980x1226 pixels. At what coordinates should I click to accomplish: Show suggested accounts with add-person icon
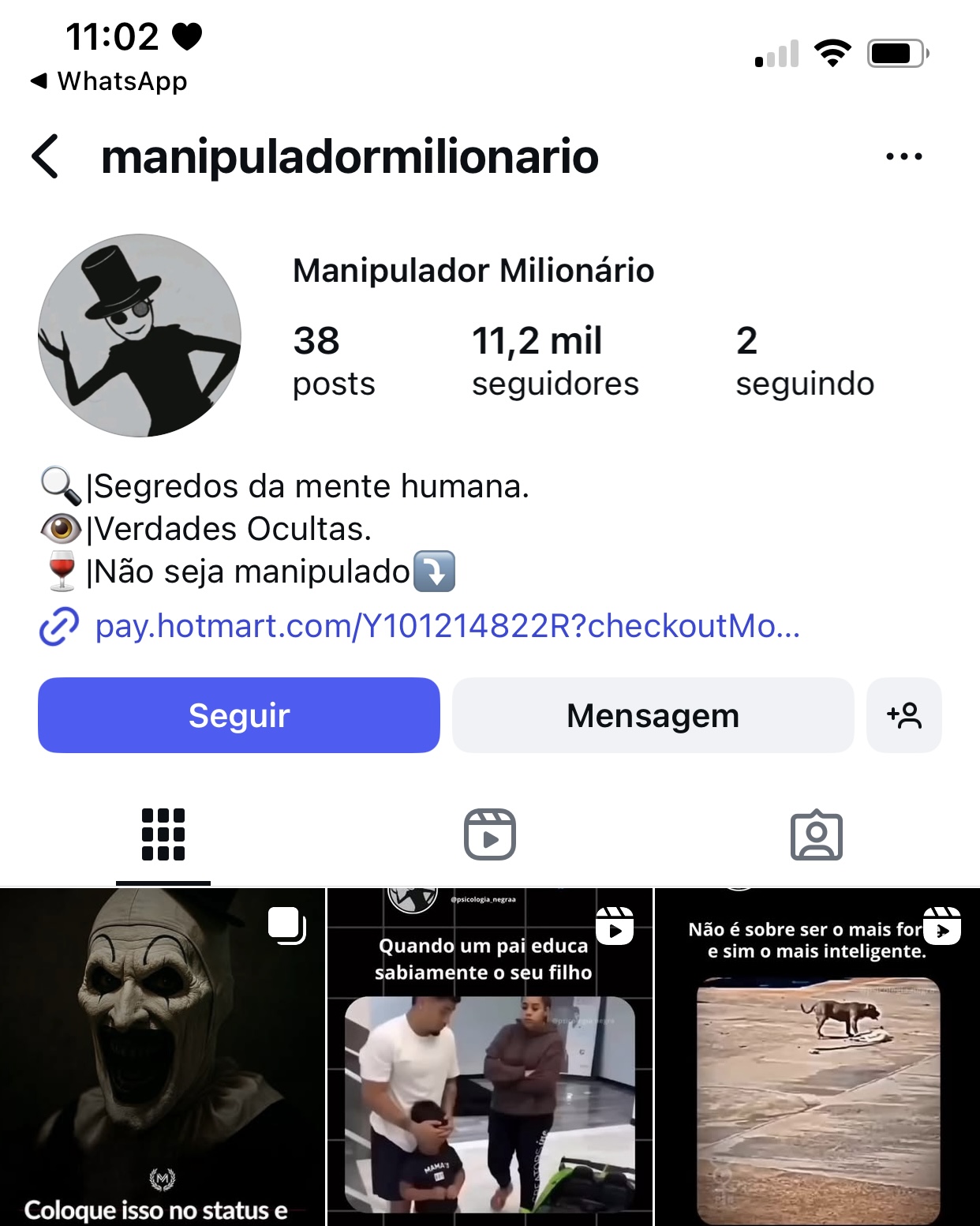click(x=903, y=715)
